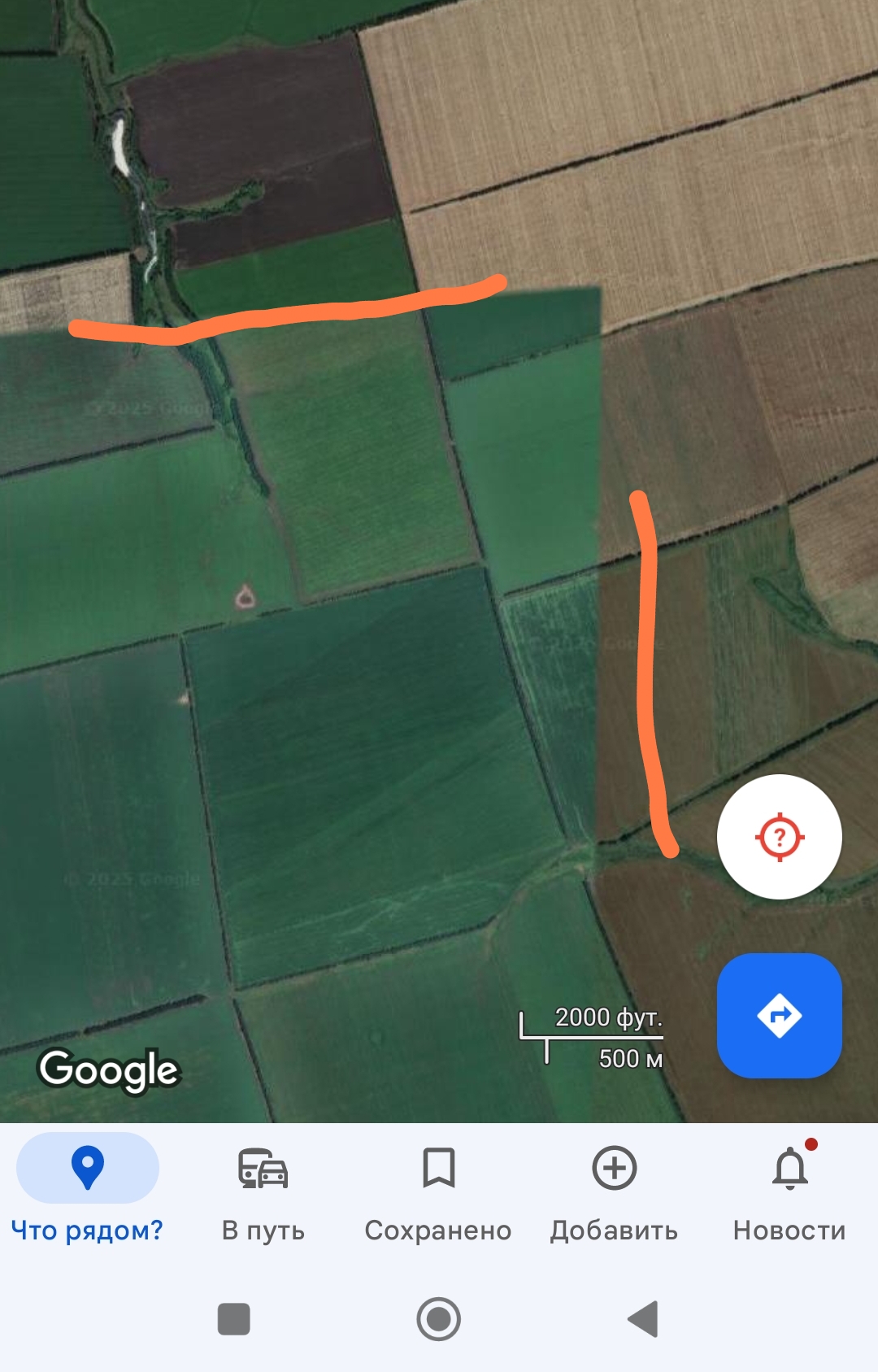Screen dimensions: 878x1372
Task: Open the Новости notifications tab
Action: pyautogui.click(x=789, y=1189)
